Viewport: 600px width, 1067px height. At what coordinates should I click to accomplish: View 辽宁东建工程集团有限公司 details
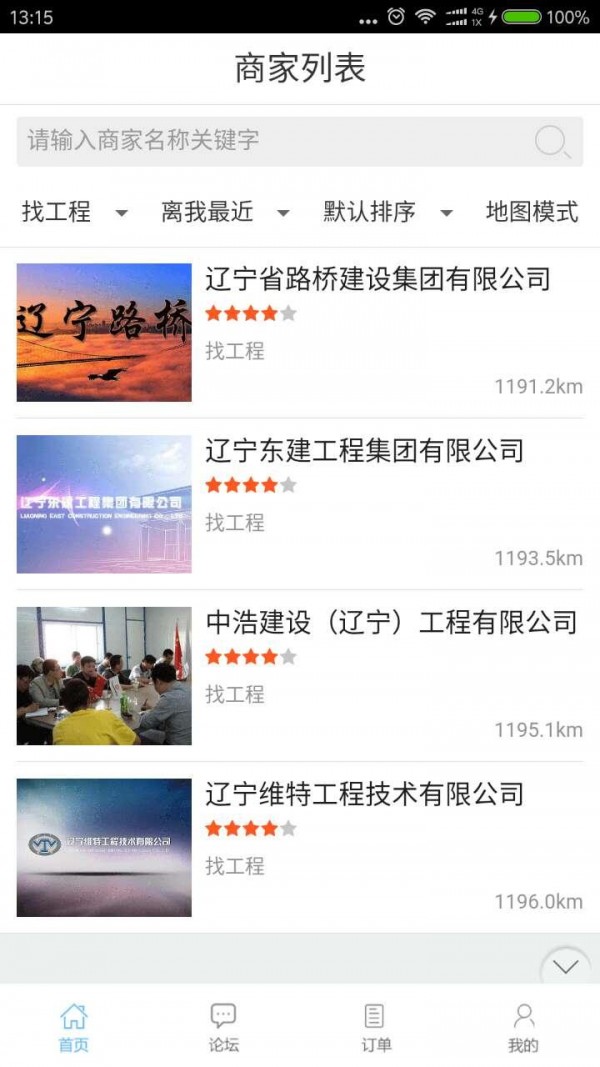click(x=364, y=451)
